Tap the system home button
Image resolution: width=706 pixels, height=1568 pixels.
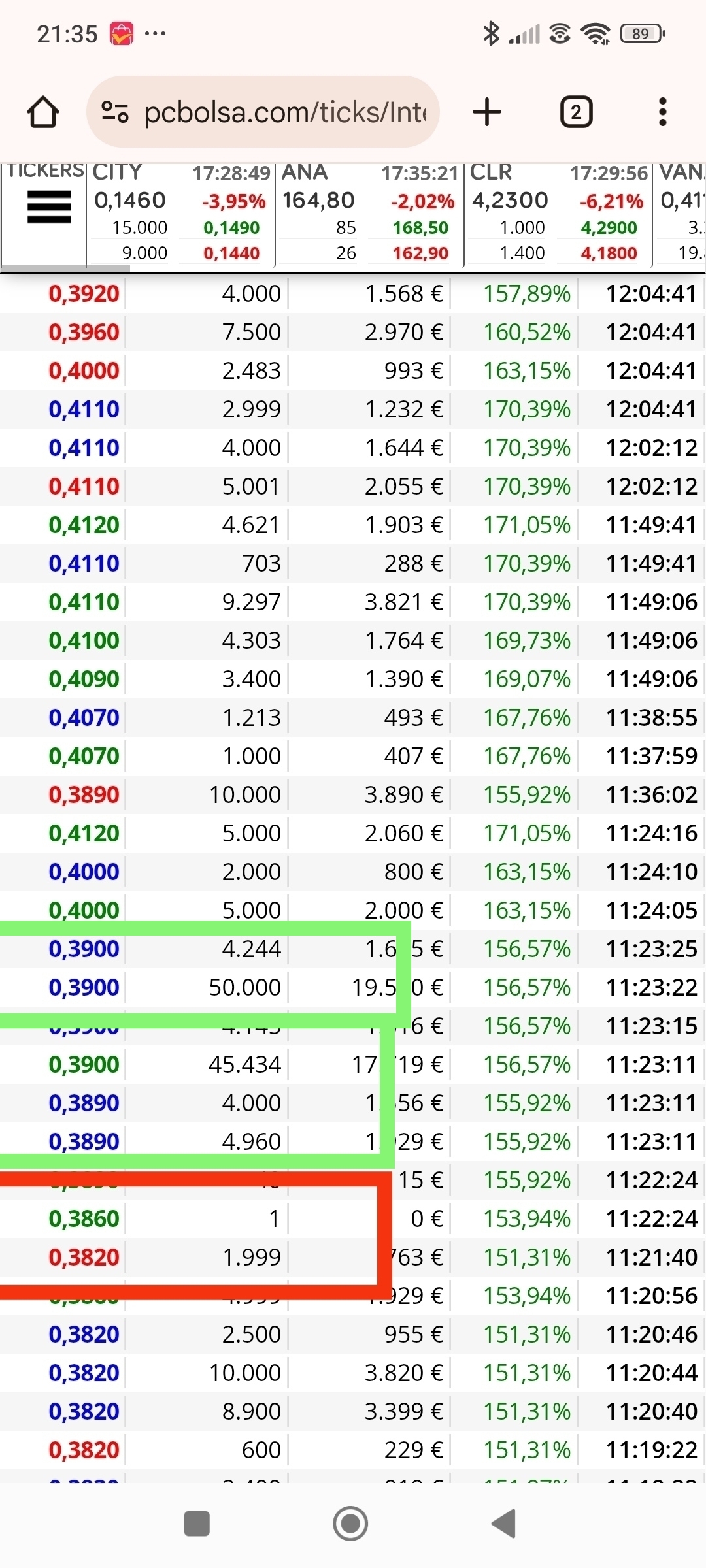click(350, 1524)
